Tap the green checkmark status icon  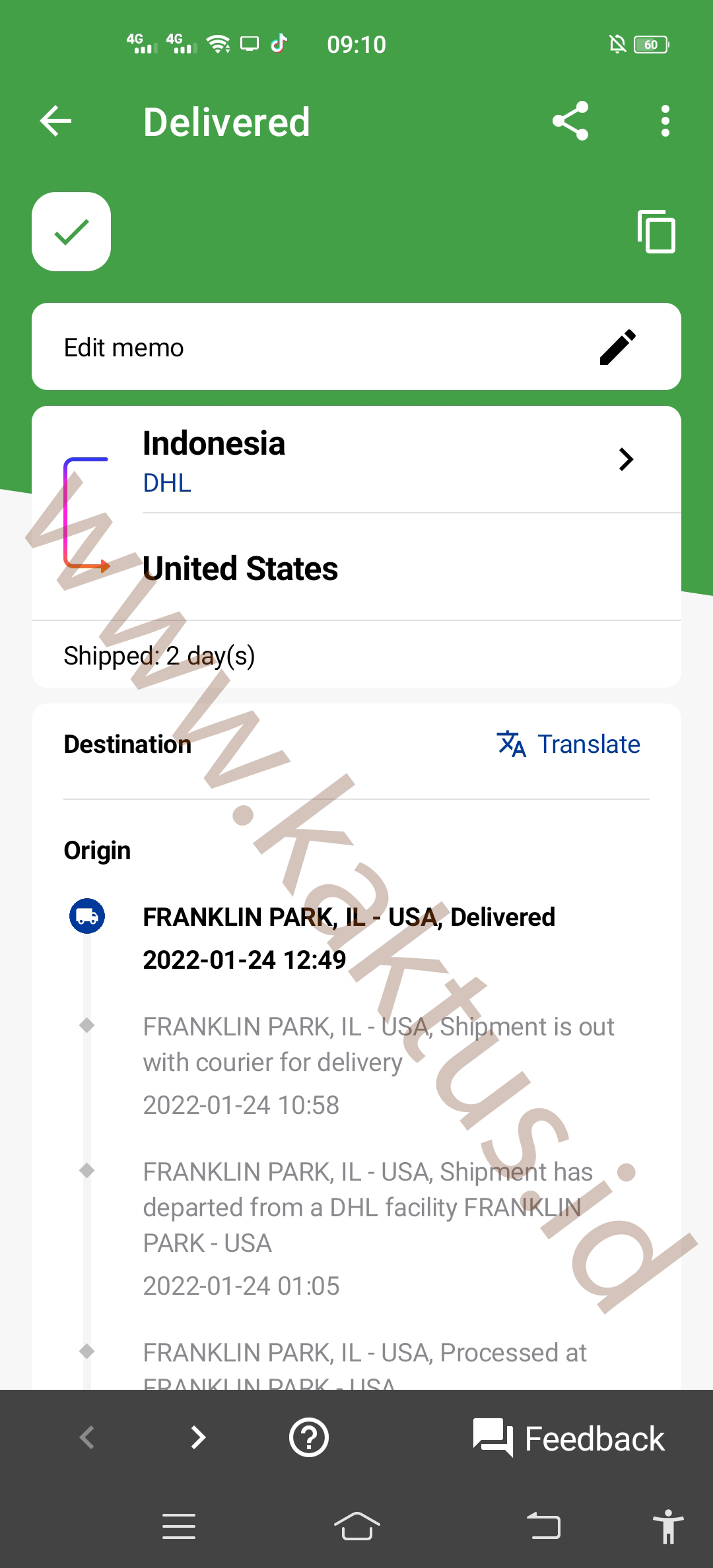71,232
